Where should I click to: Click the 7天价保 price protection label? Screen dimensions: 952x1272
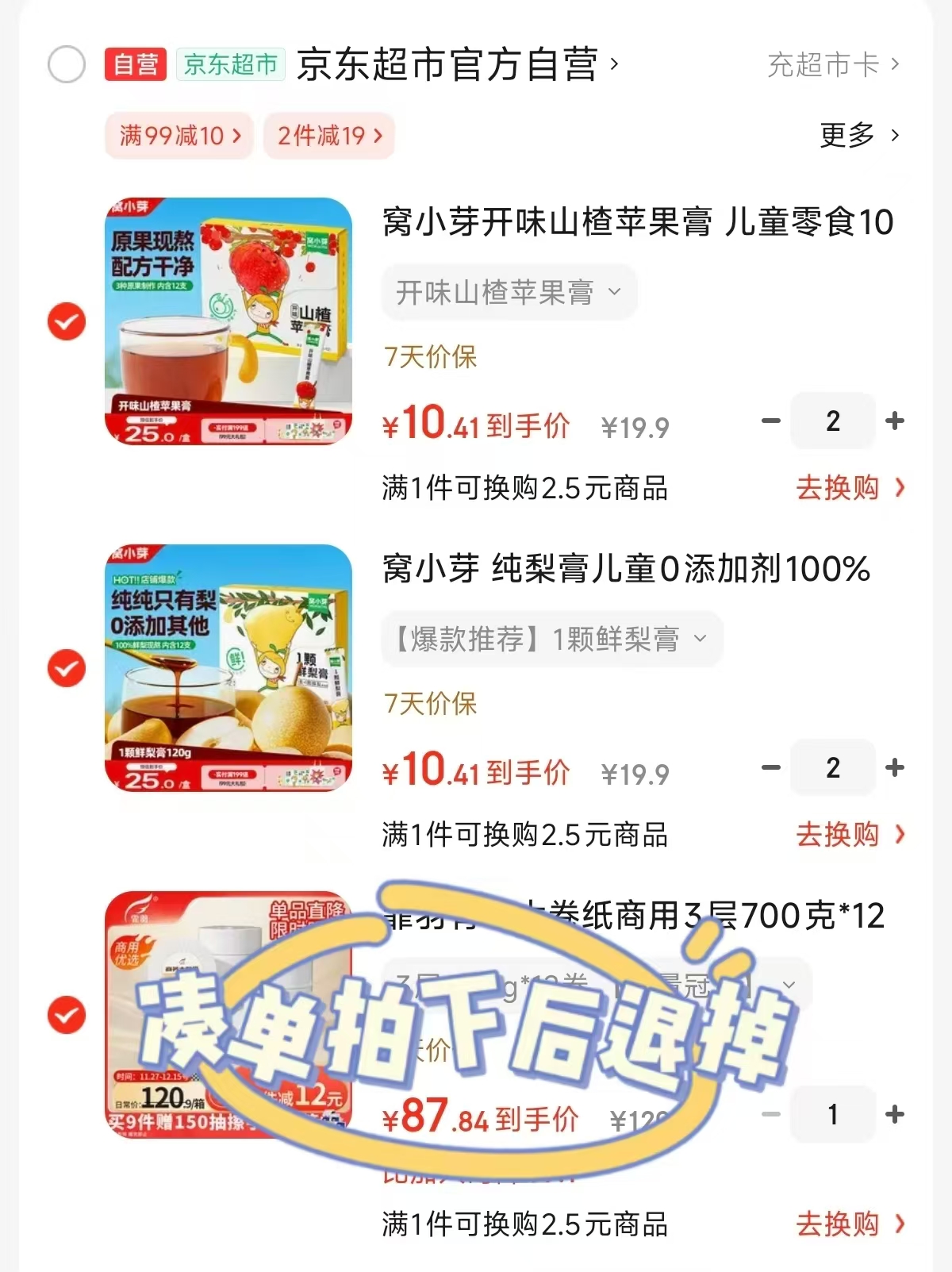click(429, 359)
